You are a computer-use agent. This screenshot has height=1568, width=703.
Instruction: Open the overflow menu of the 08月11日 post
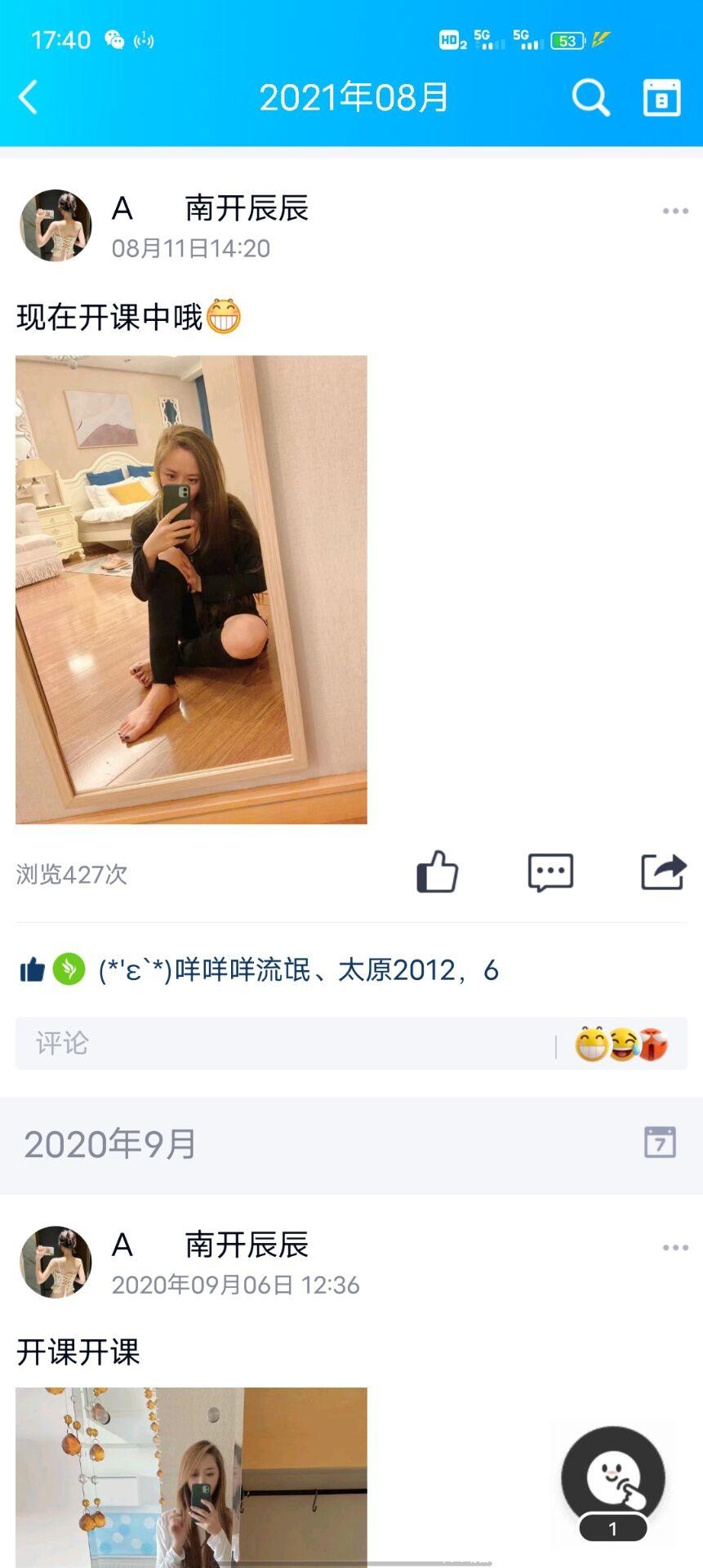675,212
